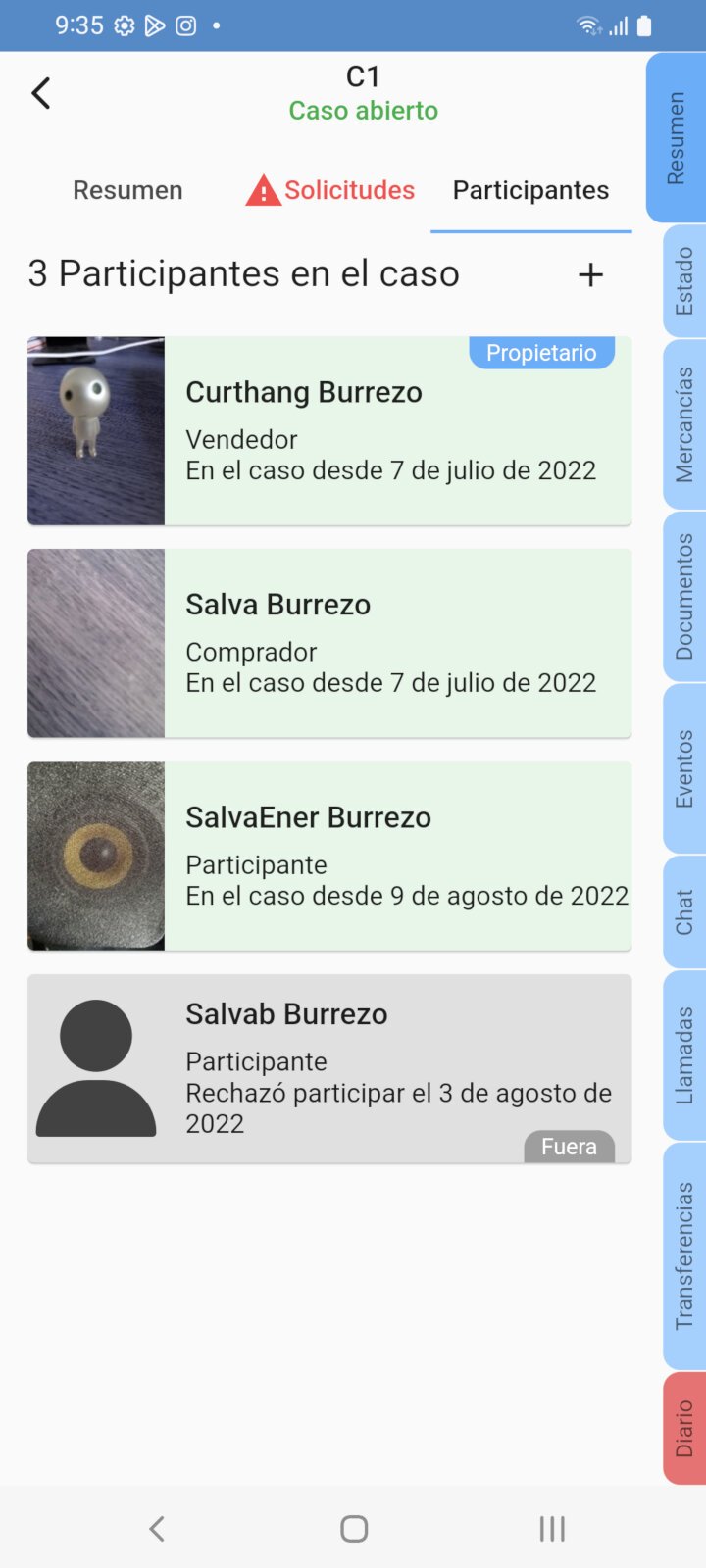The height and width of the screenshot is (1568, 706).
Task: Switch to the Resumen top tab
Action: (x=127, y=190)
